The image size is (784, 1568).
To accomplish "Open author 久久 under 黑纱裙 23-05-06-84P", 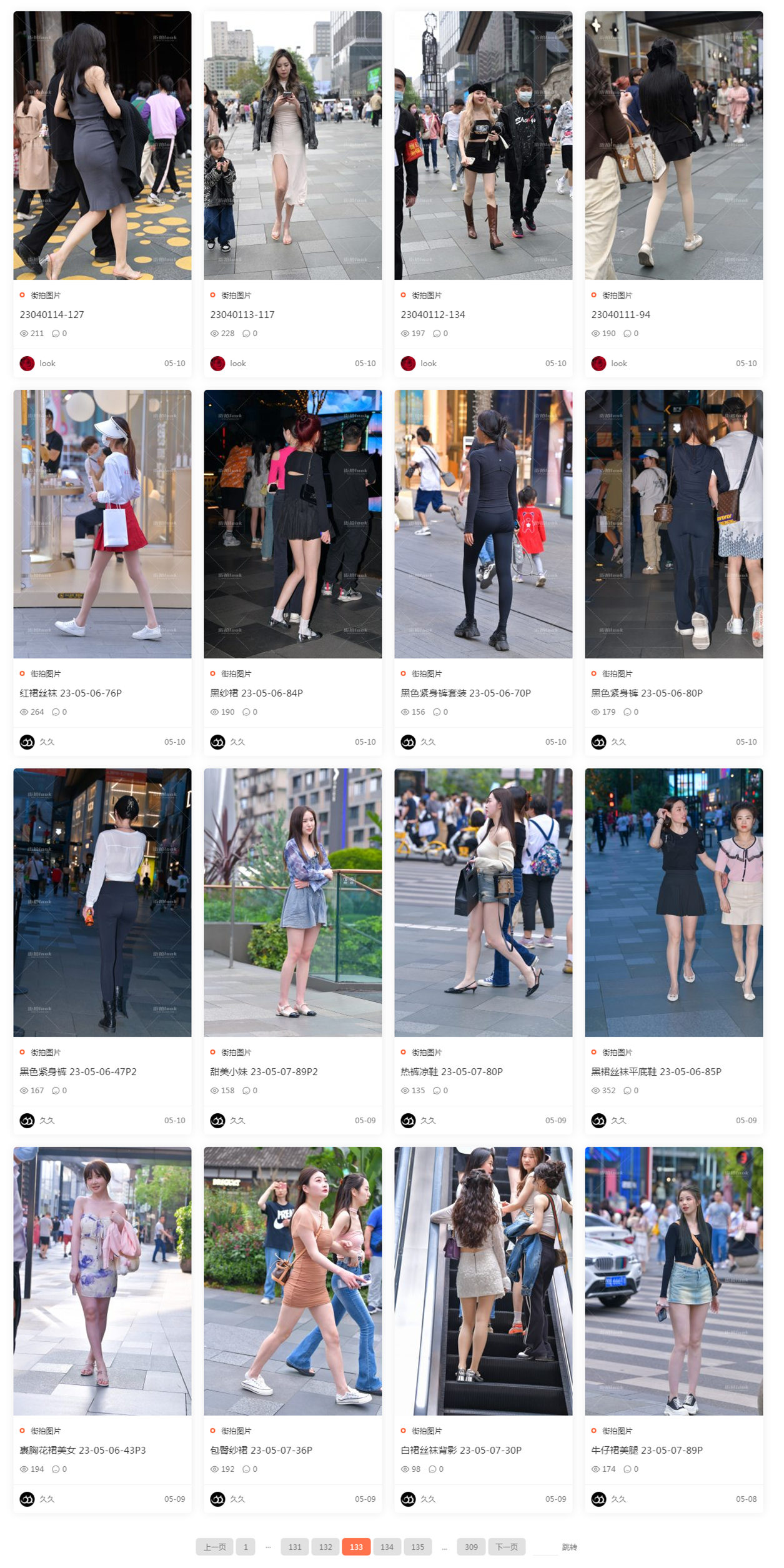I will [x=237, y=742].
